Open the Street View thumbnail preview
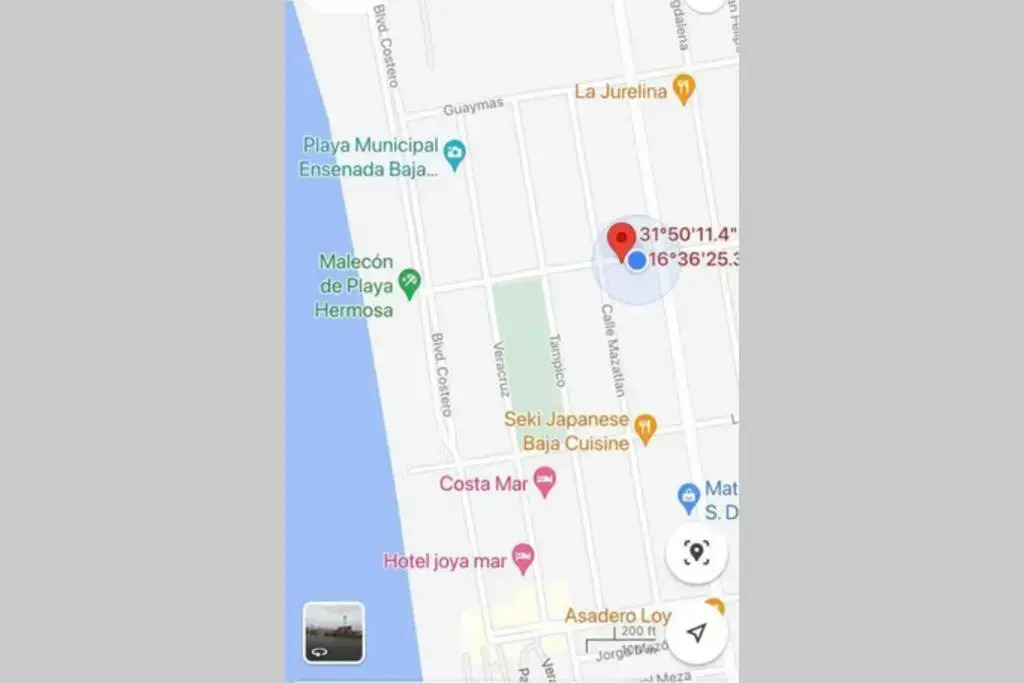 tap(334, 632)
